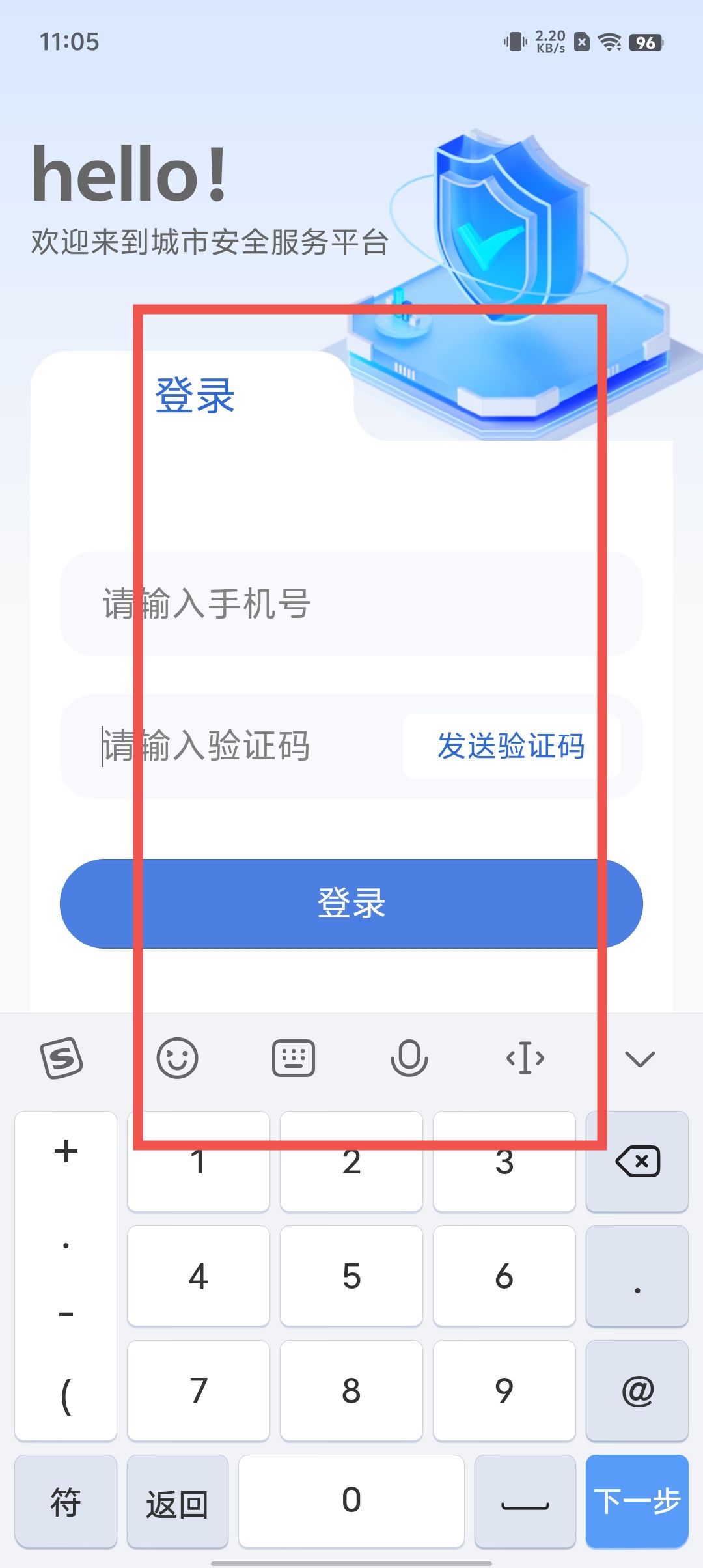Select the 登录 tab header
Image resolution: width=703 pixels, height=1568 pixels.
[x=195, y=395]
